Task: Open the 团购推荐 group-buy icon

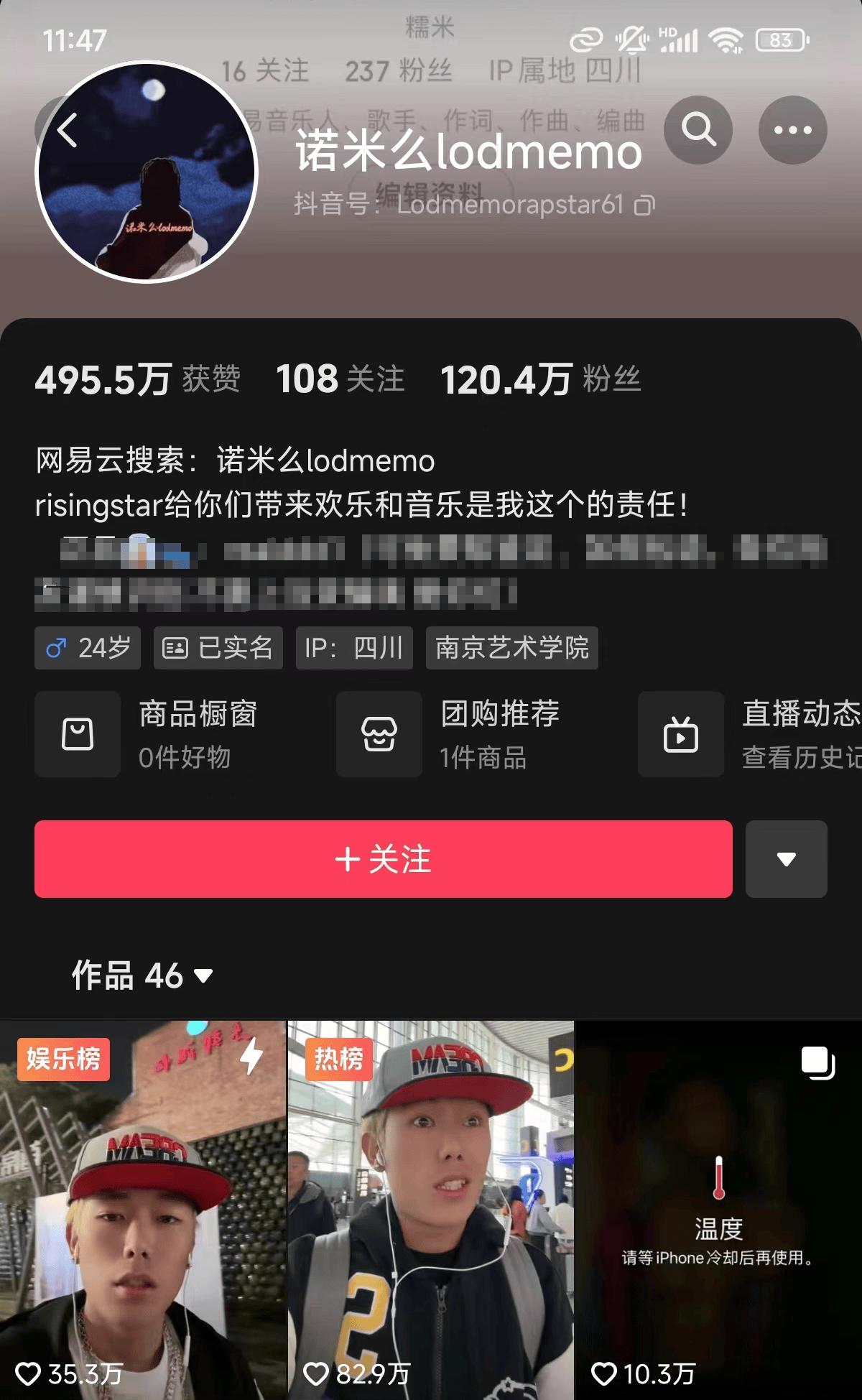Action: point(379,734)
